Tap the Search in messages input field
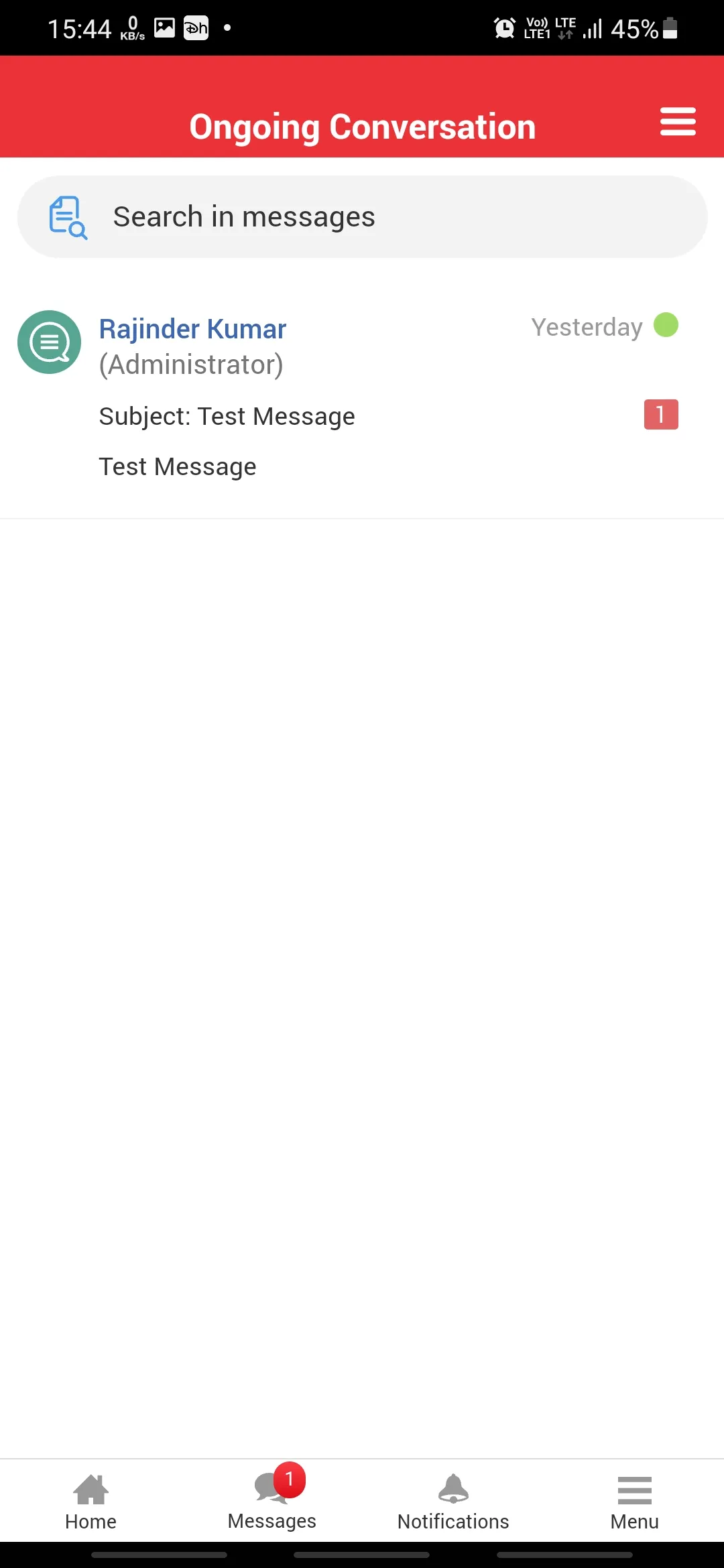724x1568 pixels. click(x=362, y=216)
